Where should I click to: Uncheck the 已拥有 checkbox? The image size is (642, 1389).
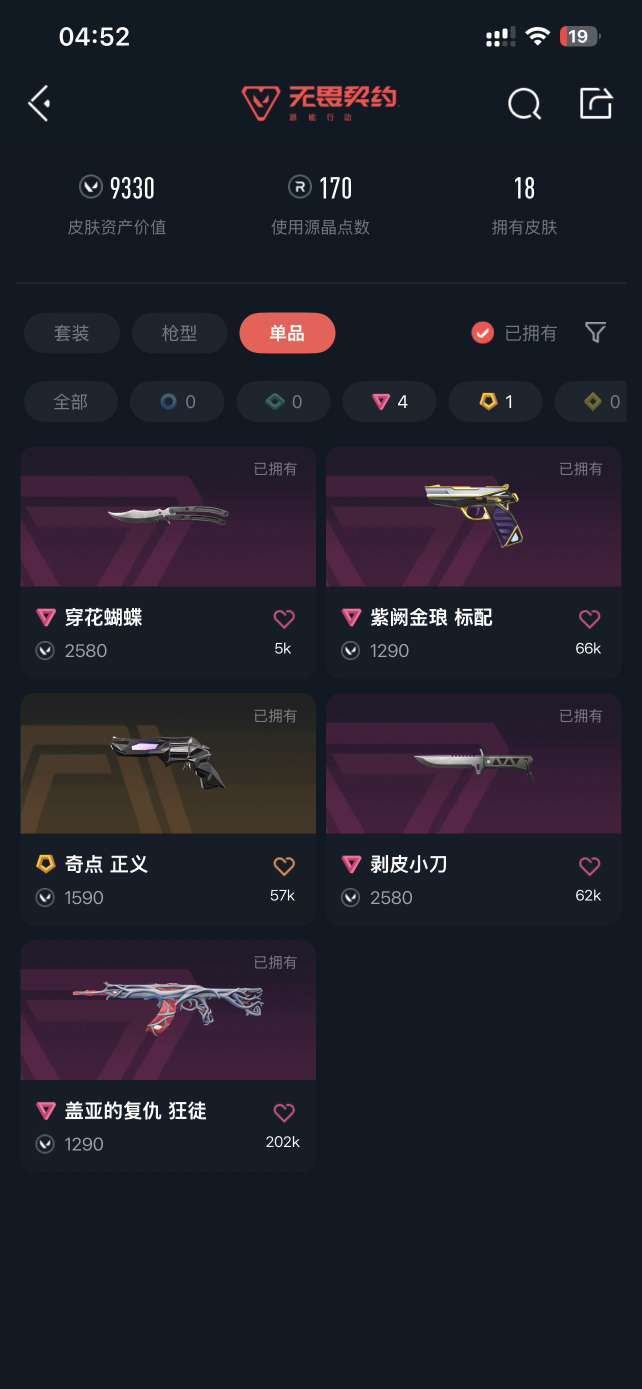(483, 333)
